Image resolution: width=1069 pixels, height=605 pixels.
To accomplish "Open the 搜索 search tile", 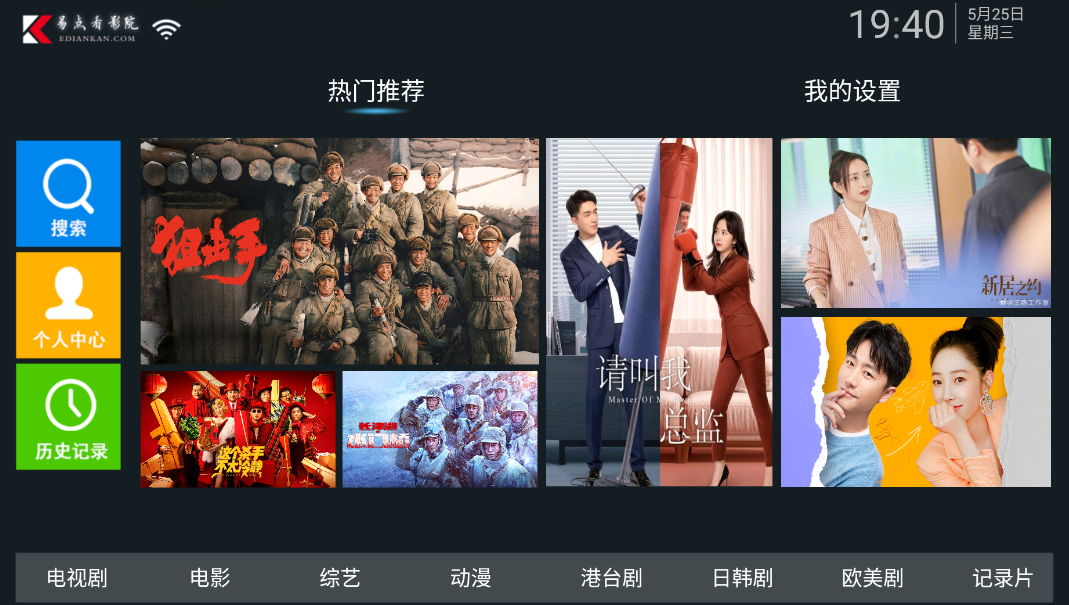I will pyautogui.click(x=68, y=194).
